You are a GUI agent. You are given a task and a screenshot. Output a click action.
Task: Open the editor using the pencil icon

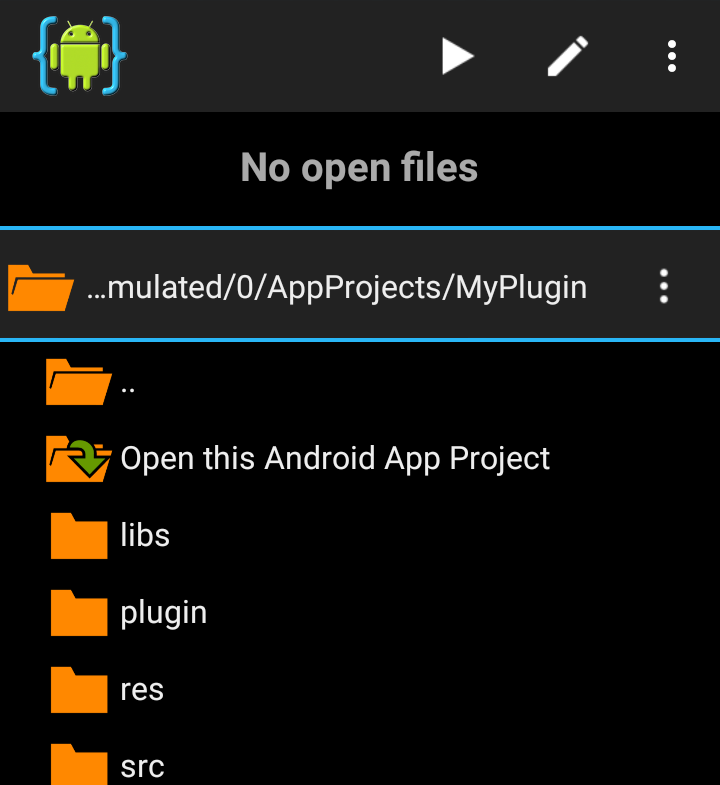click(x=567, y=56)
